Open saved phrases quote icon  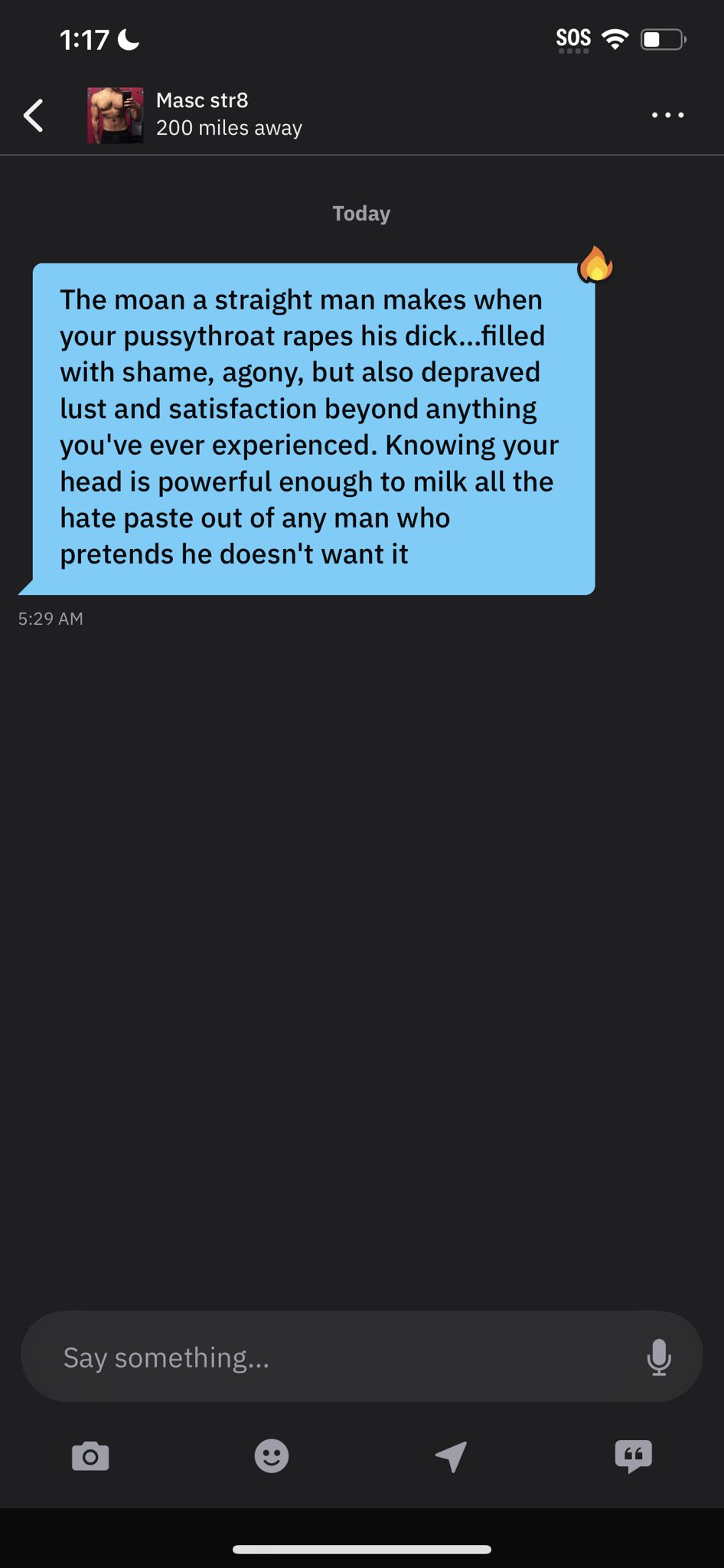point(634,1455)
